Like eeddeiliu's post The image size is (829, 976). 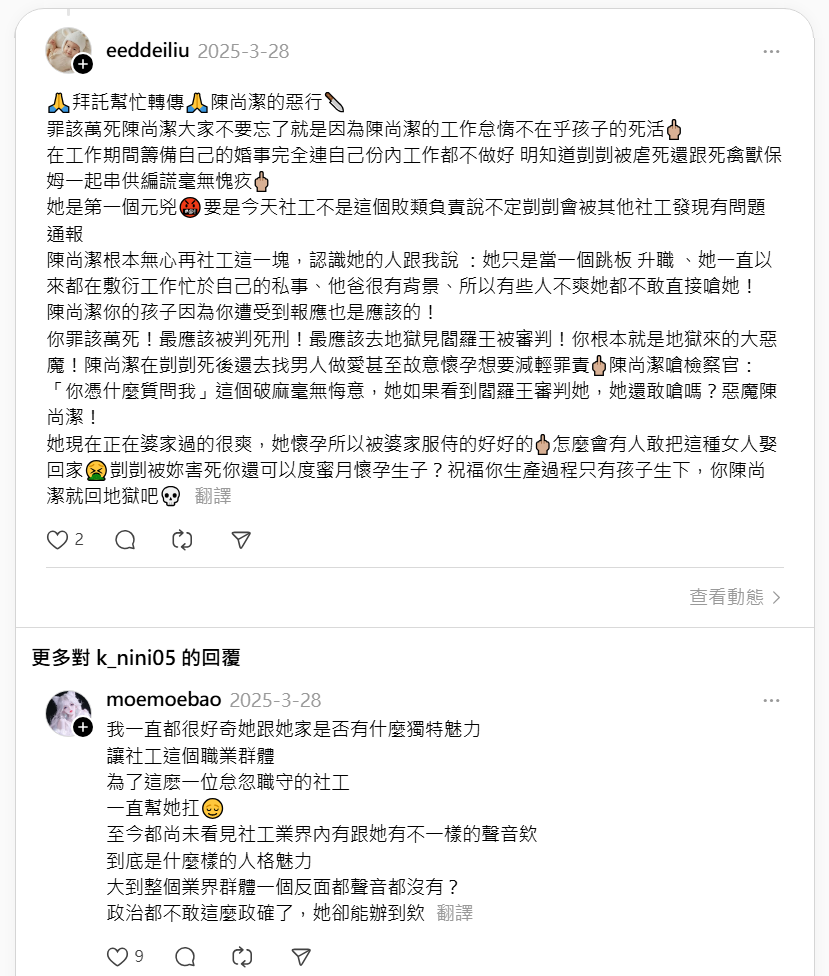pyautogui.click(x=58, y=540)
